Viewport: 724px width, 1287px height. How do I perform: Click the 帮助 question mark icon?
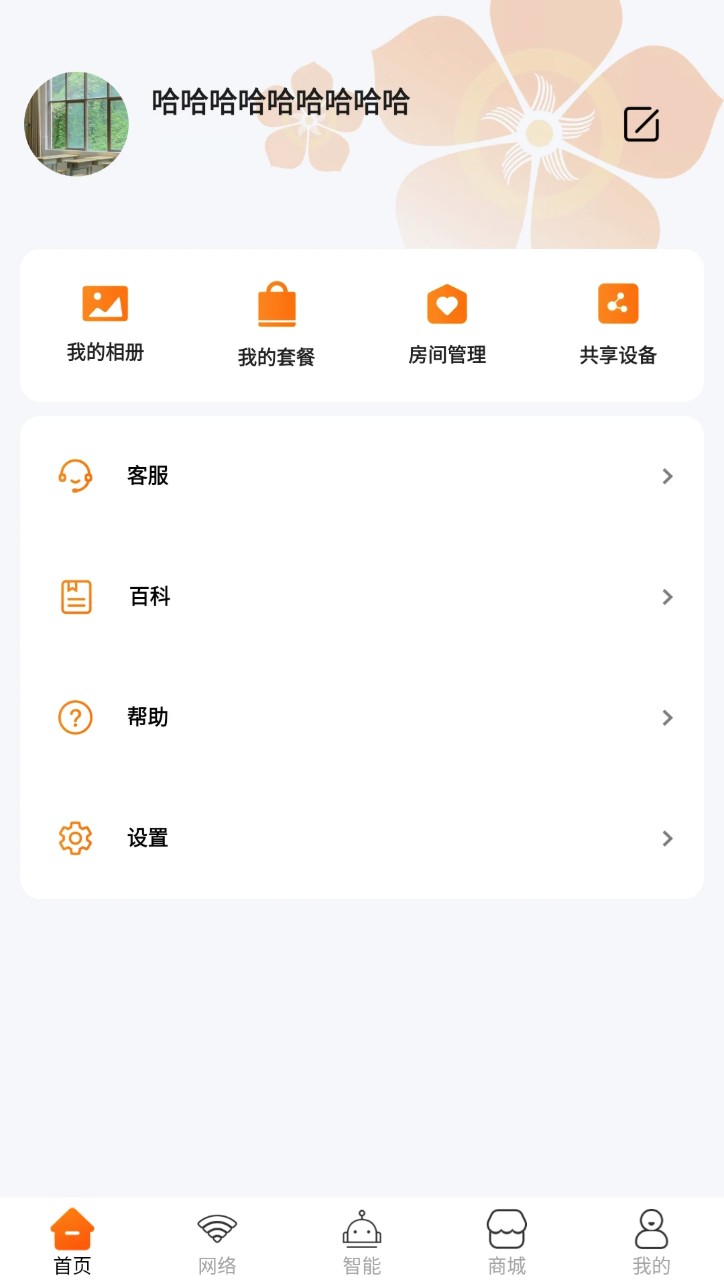tap(75, 717)
